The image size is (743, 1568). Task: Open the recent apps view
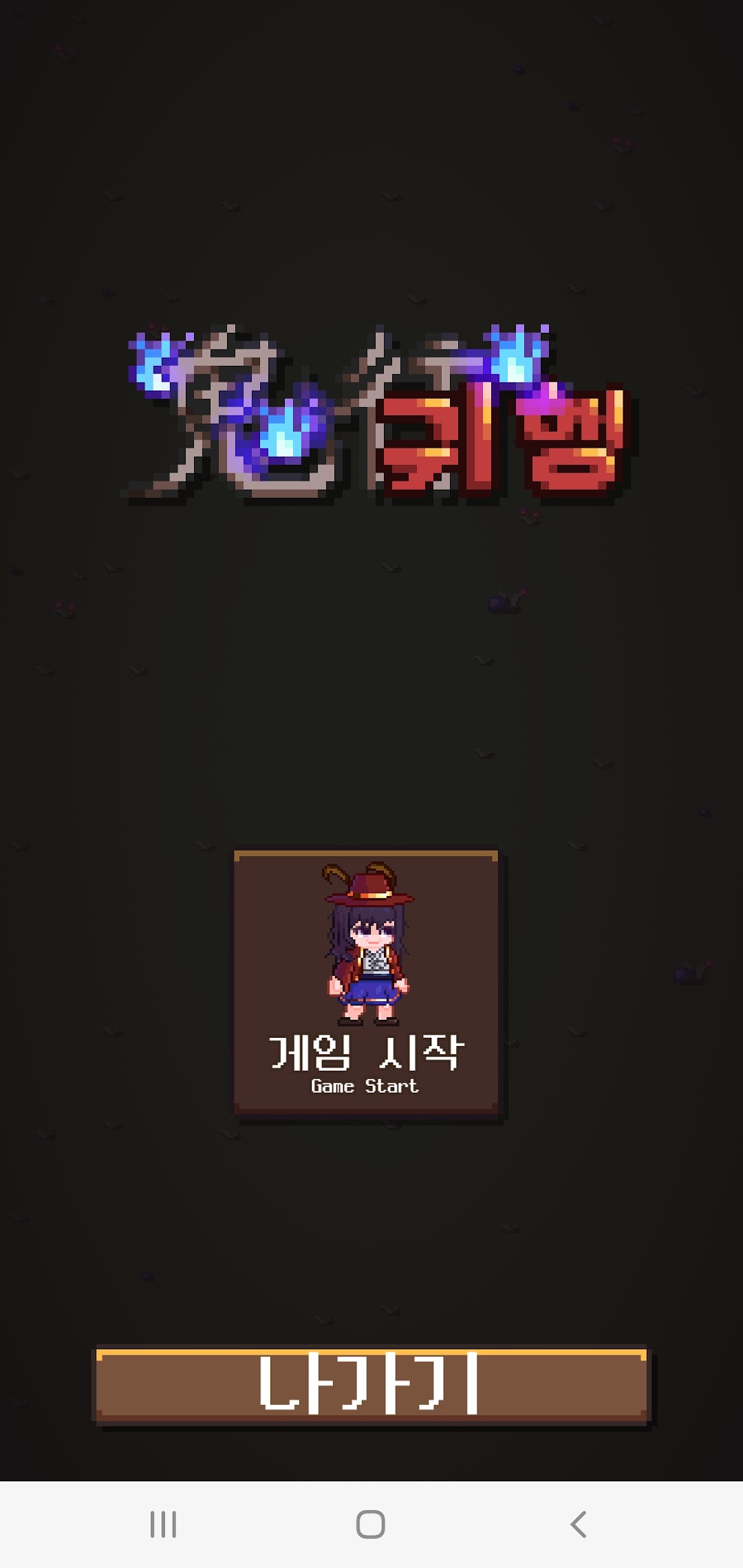pyautogui.click(x=163, y=1524)
